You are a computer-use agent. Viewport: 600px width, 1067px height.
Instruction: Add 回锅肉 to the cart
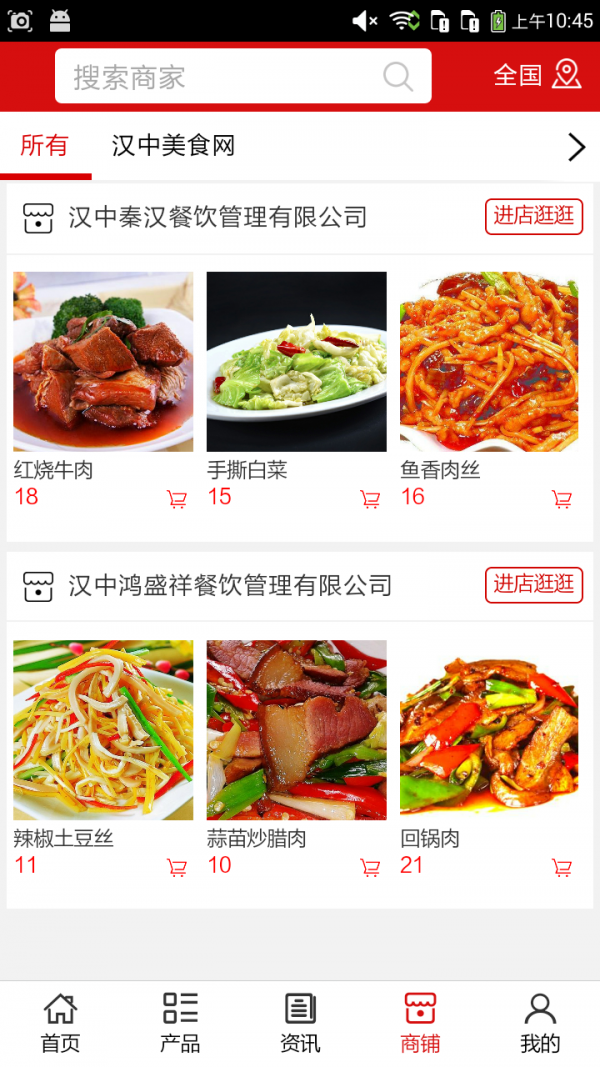click(562, 867)
